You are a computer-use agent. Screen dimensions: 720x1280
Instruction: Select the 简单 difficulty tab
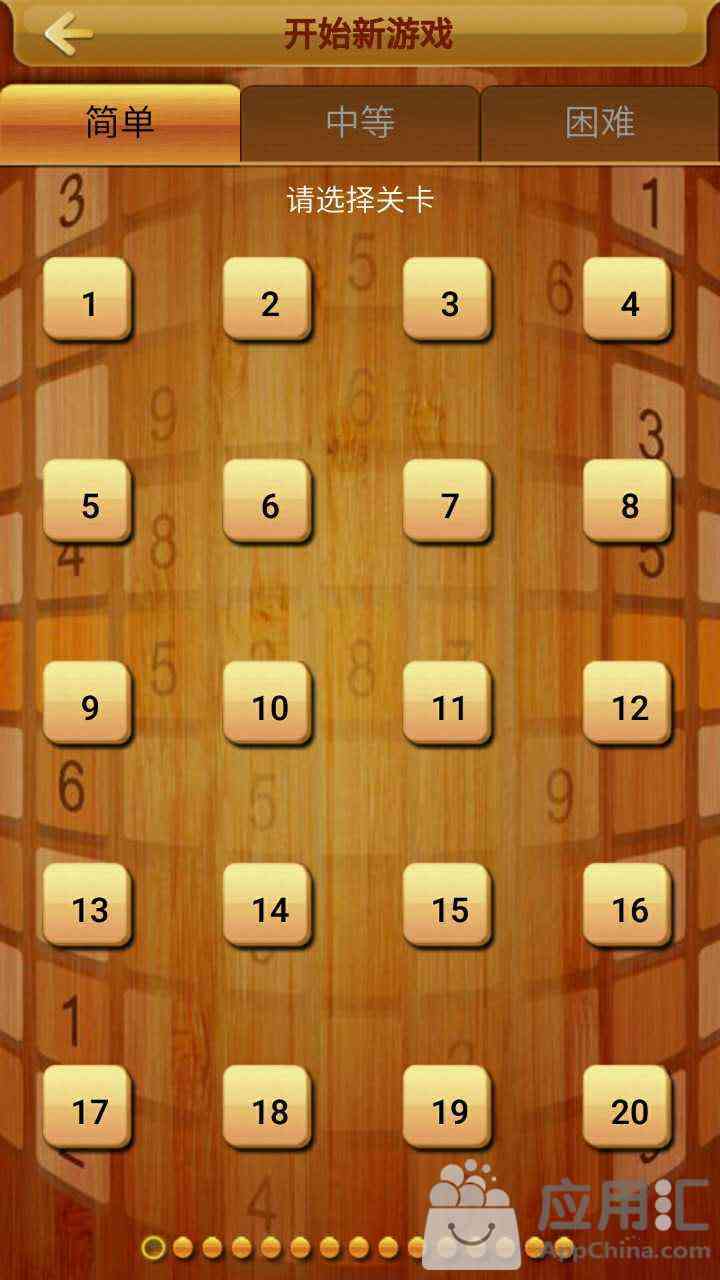point(120,123)
